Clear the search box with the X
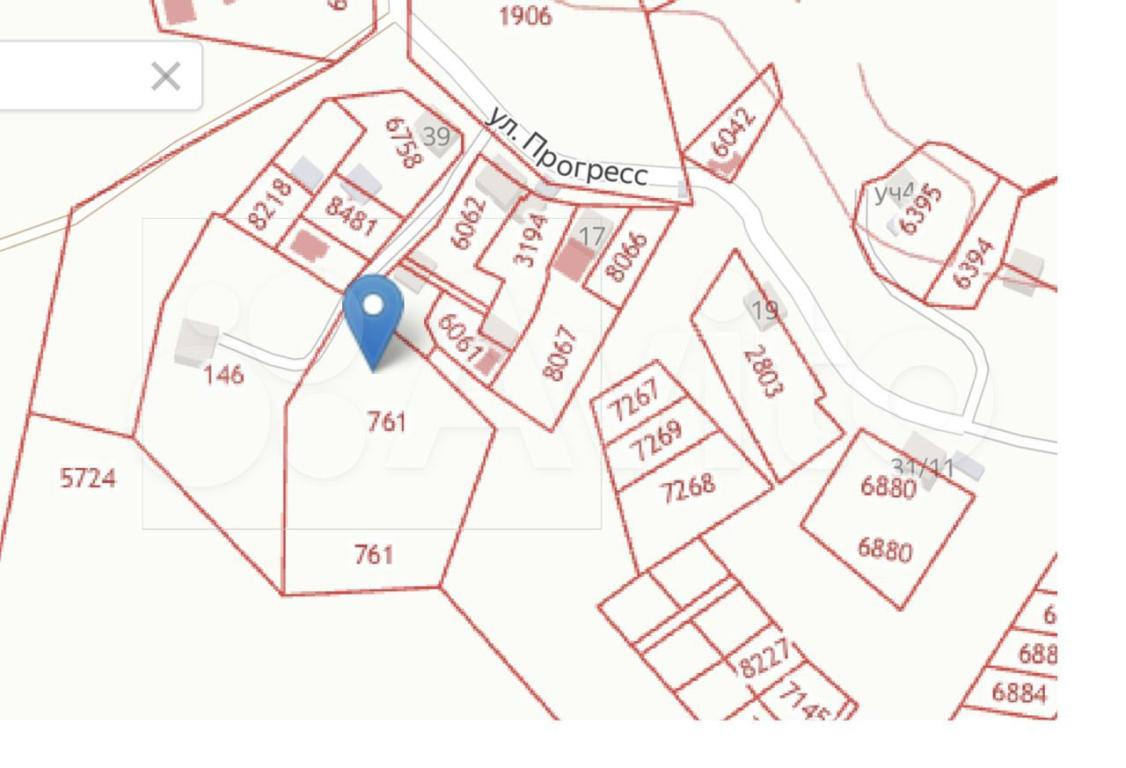This screenshot has width=1126, height=768. coord(165,76)
